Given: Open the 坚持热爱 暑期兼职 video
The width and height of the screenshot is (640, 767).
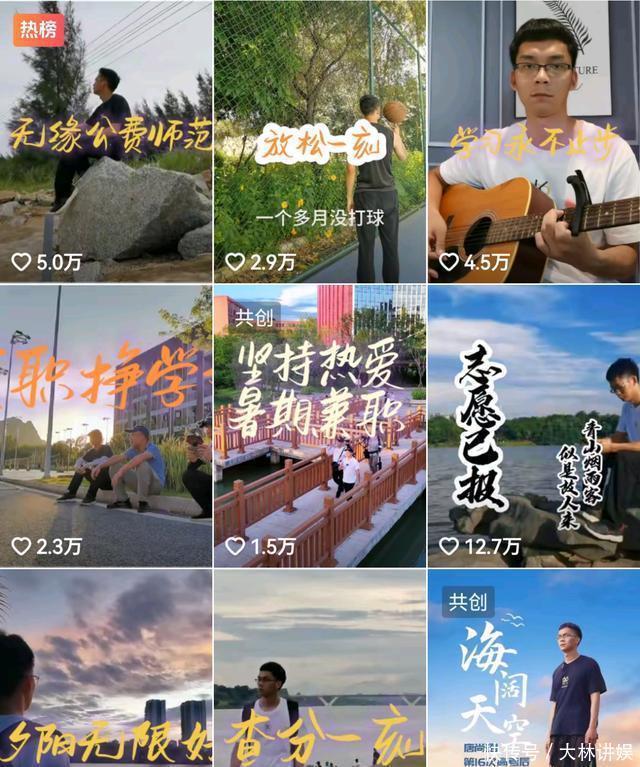Looking at the screenshot, I should (320, 426).
